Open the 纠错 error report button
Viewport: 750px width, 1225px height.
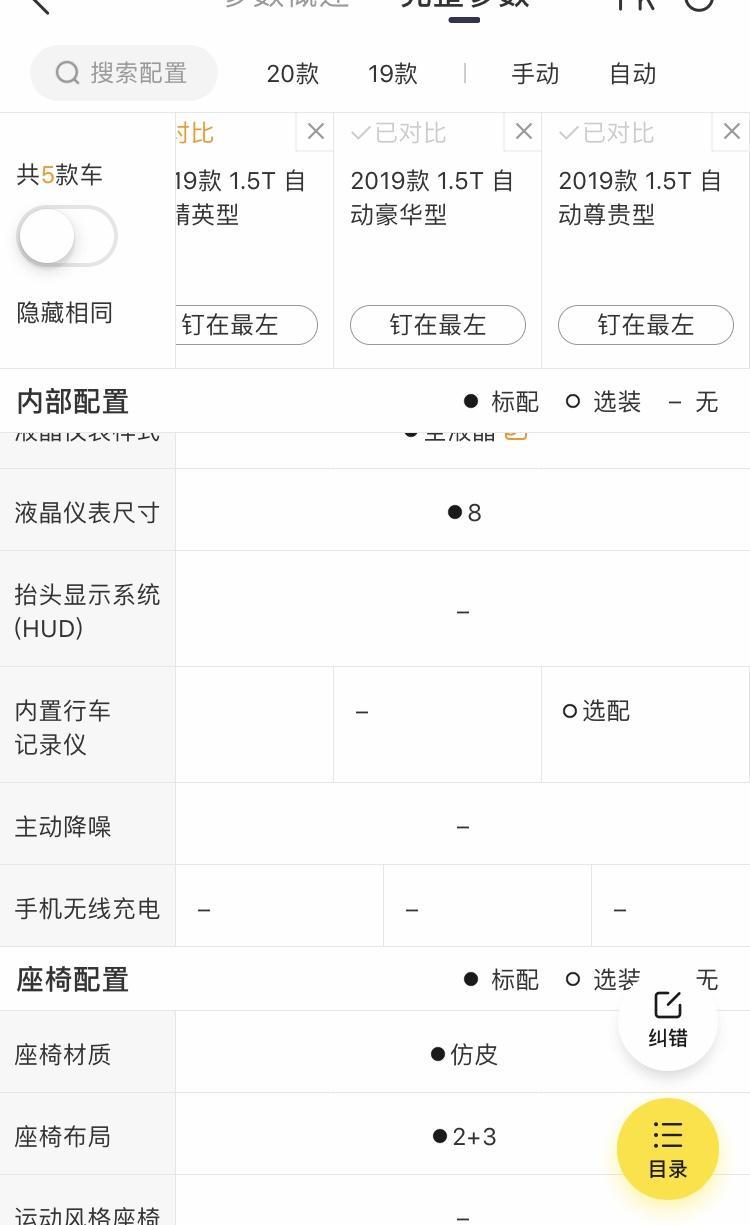(668, 1021)
